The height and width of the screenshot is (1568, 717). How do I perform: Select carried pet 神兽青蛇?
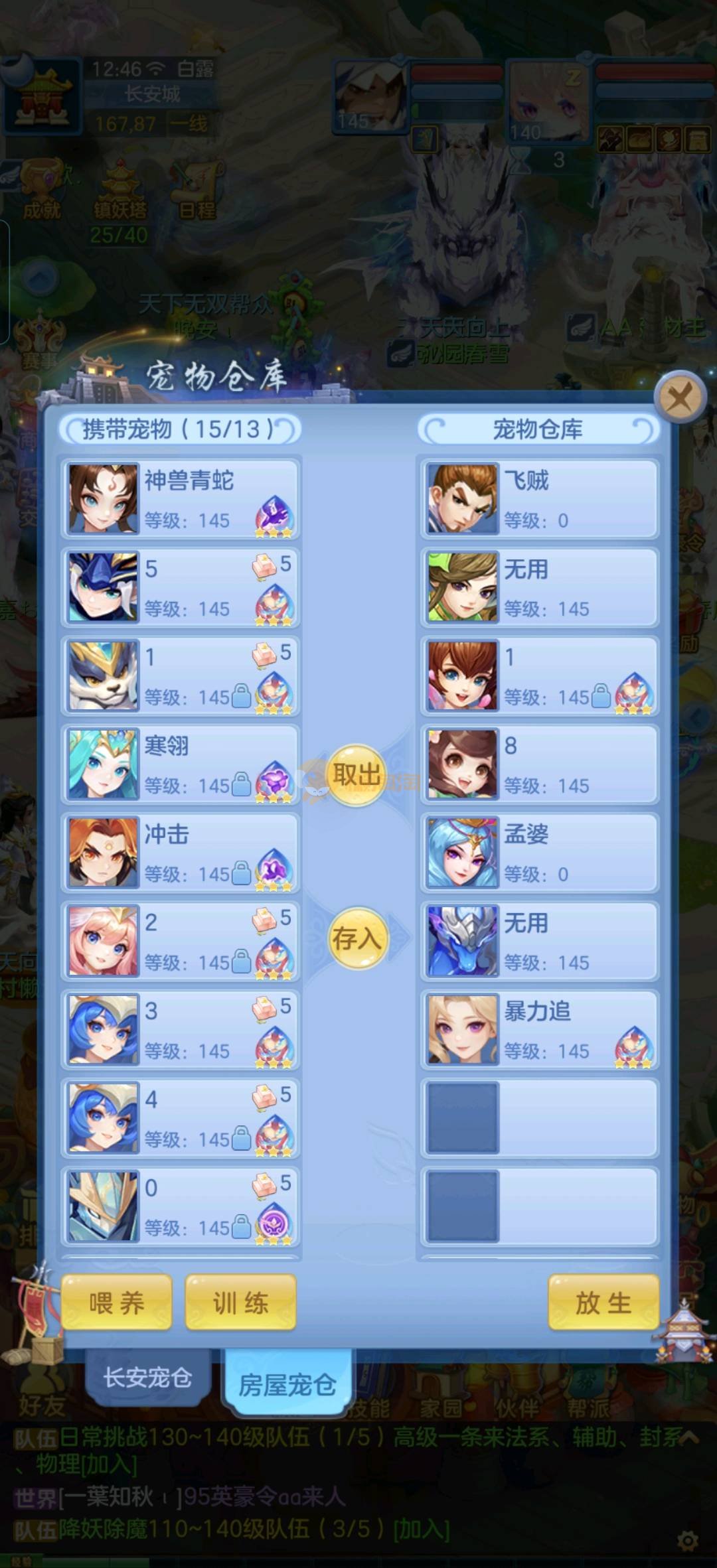coord(181,498)
